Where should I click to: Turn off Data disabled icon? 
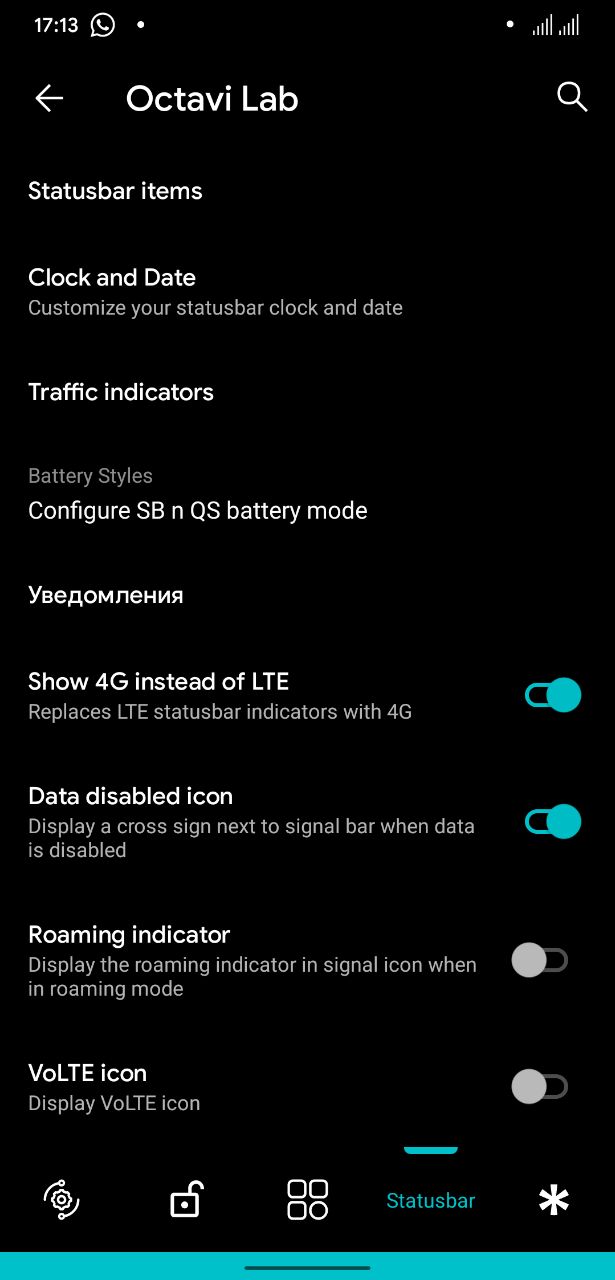pos(552,822)
